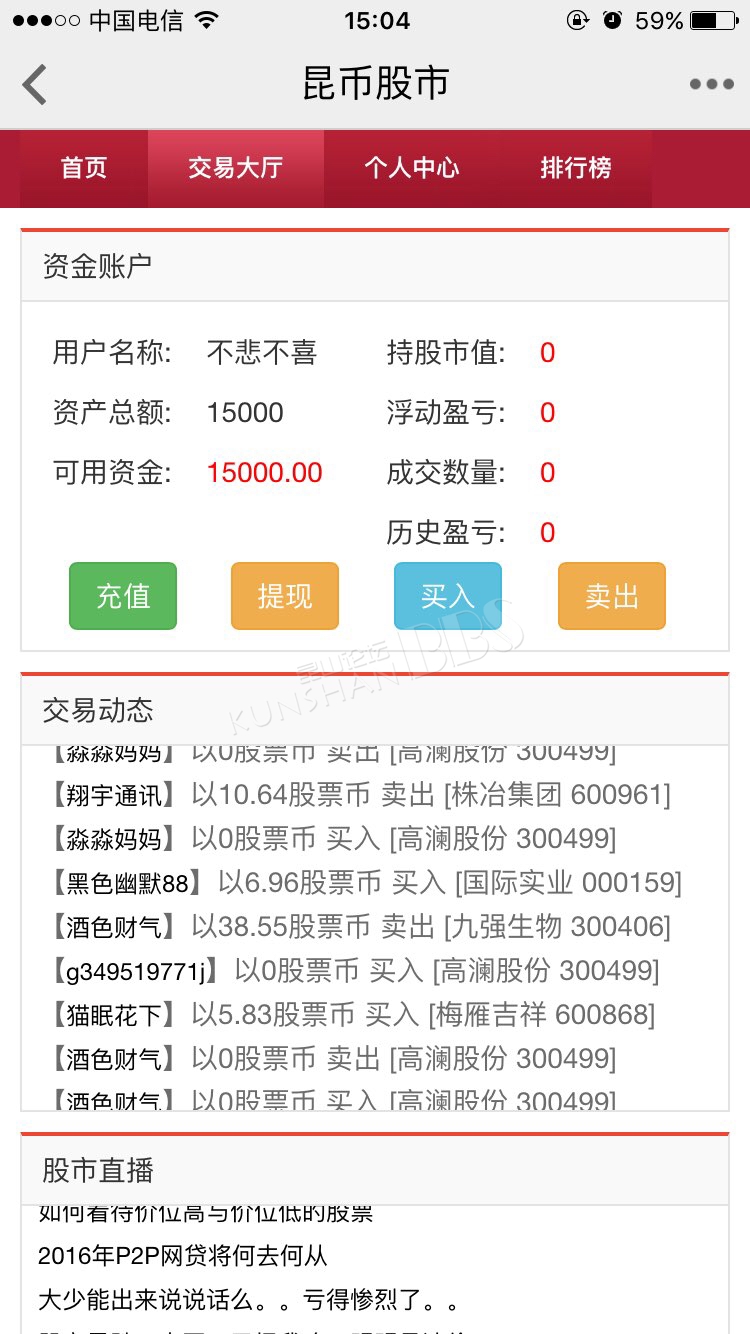
Task: Open the post 2016年P2P网贷将何去何从
Action: (183, 1256)
